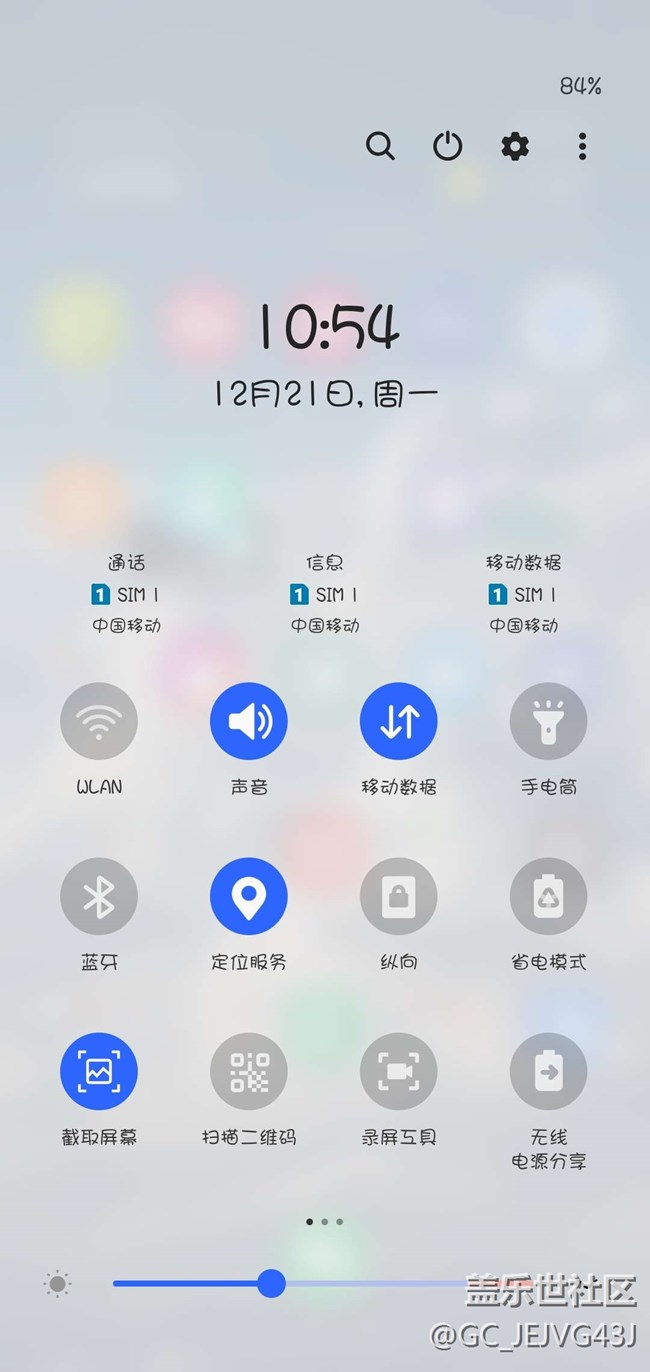
Task: Select the SIM for 通话 calls
Action: pos(126,595)
